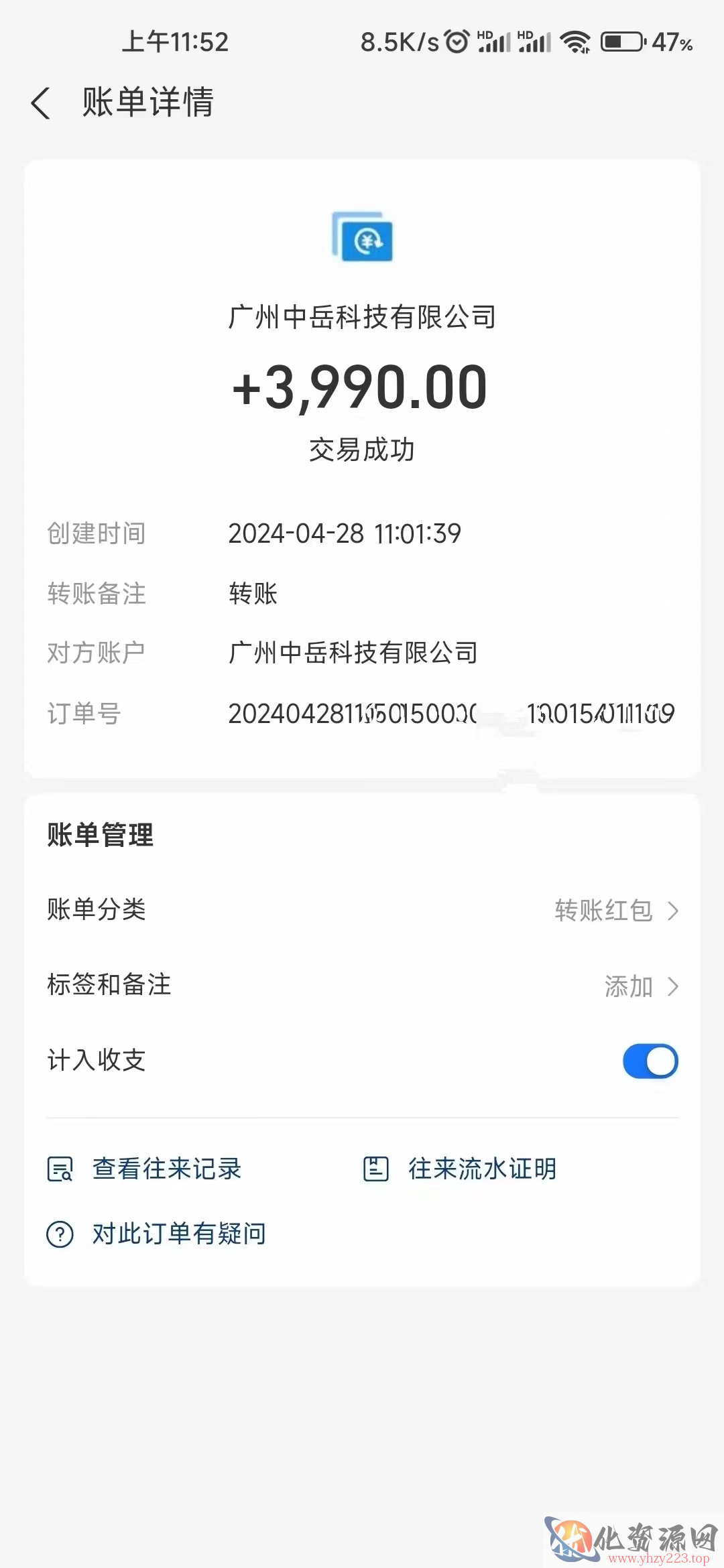Screen dimensions: 724x1568
Task: Open 查看往来记录
Action: coord(144,1169)
